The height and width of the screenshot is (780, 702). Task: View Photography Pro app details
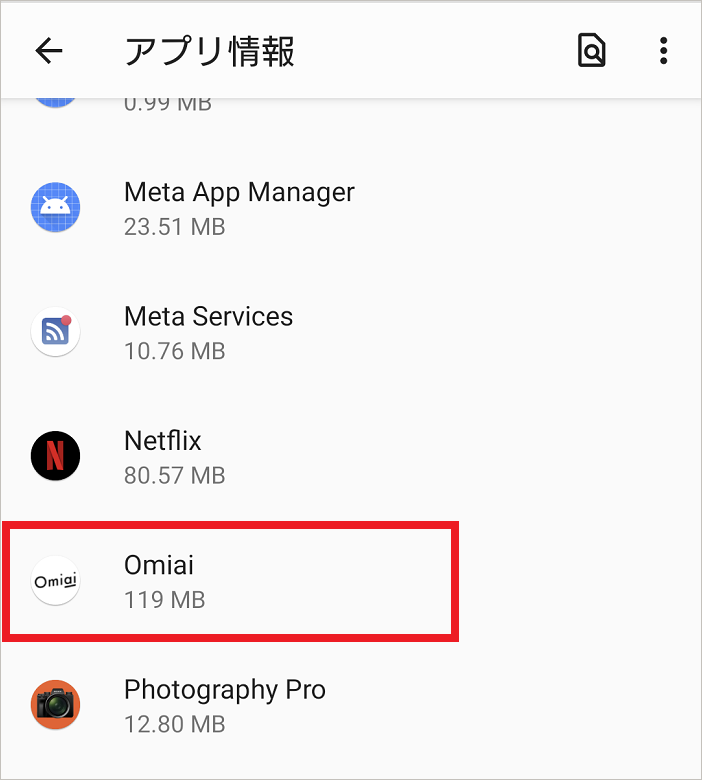224,705
